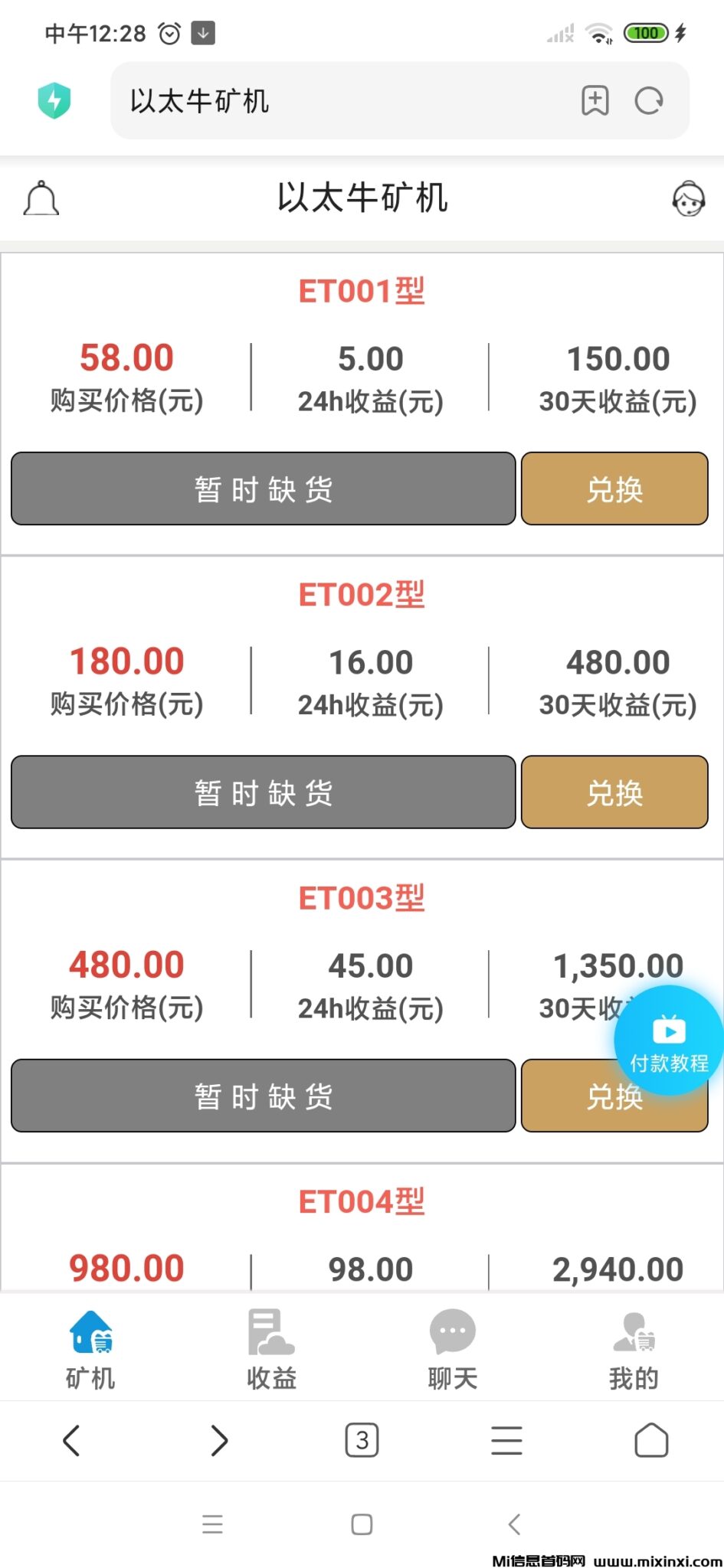Tap 暂时缺货 button for ET002型
The image size is (724, 1568).
[x=263, y=792]
